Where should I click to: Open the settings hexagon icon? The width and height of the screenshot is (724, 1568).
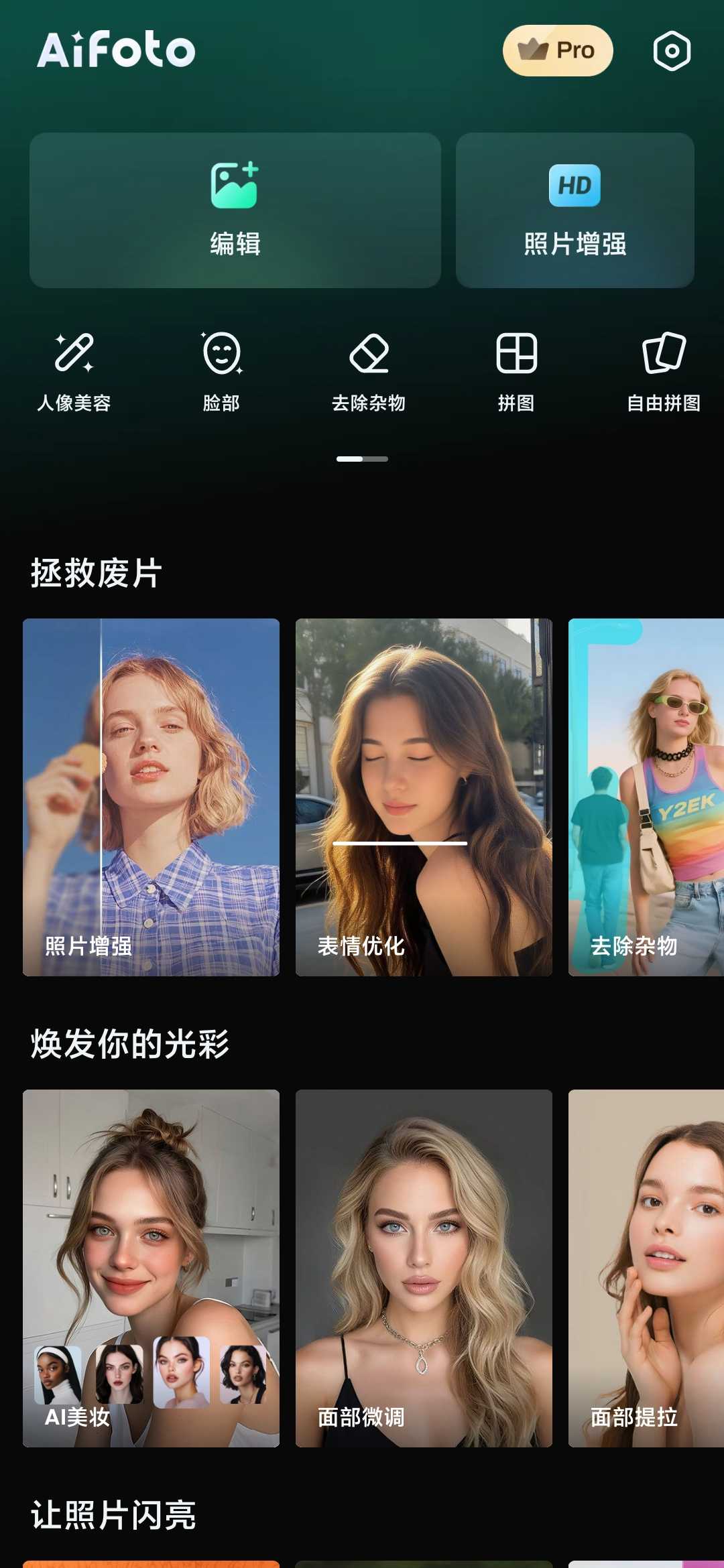point(672,51)
